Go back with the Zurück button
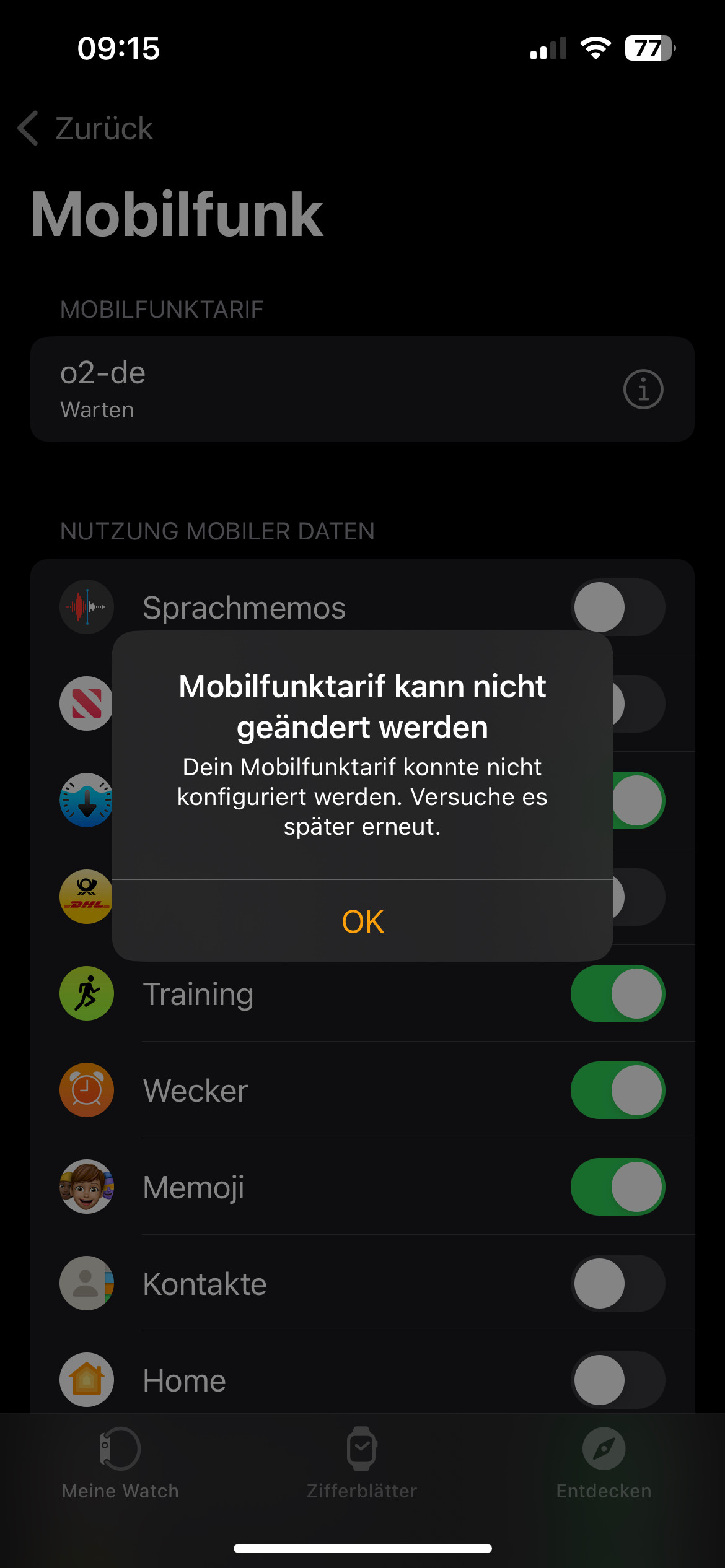Image resolution: width=725 pixels, height=1568 pixels. 86,128
